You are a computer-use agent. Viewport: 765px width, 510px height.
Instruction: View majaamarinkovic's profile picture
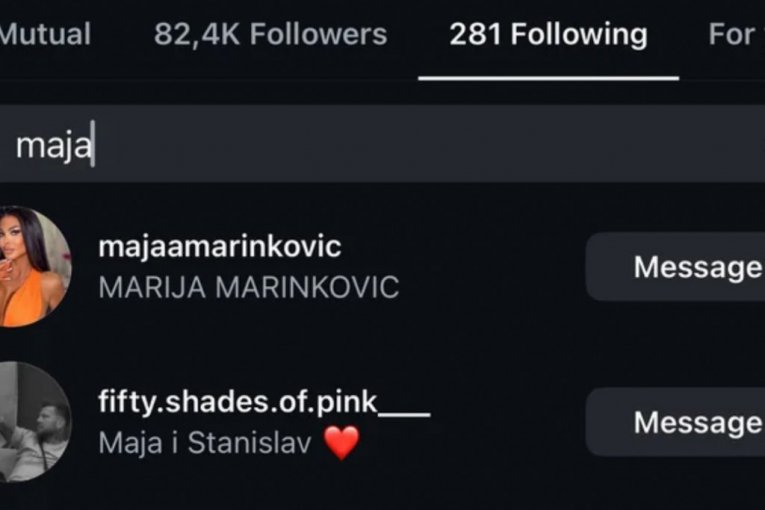click(32, 266)
